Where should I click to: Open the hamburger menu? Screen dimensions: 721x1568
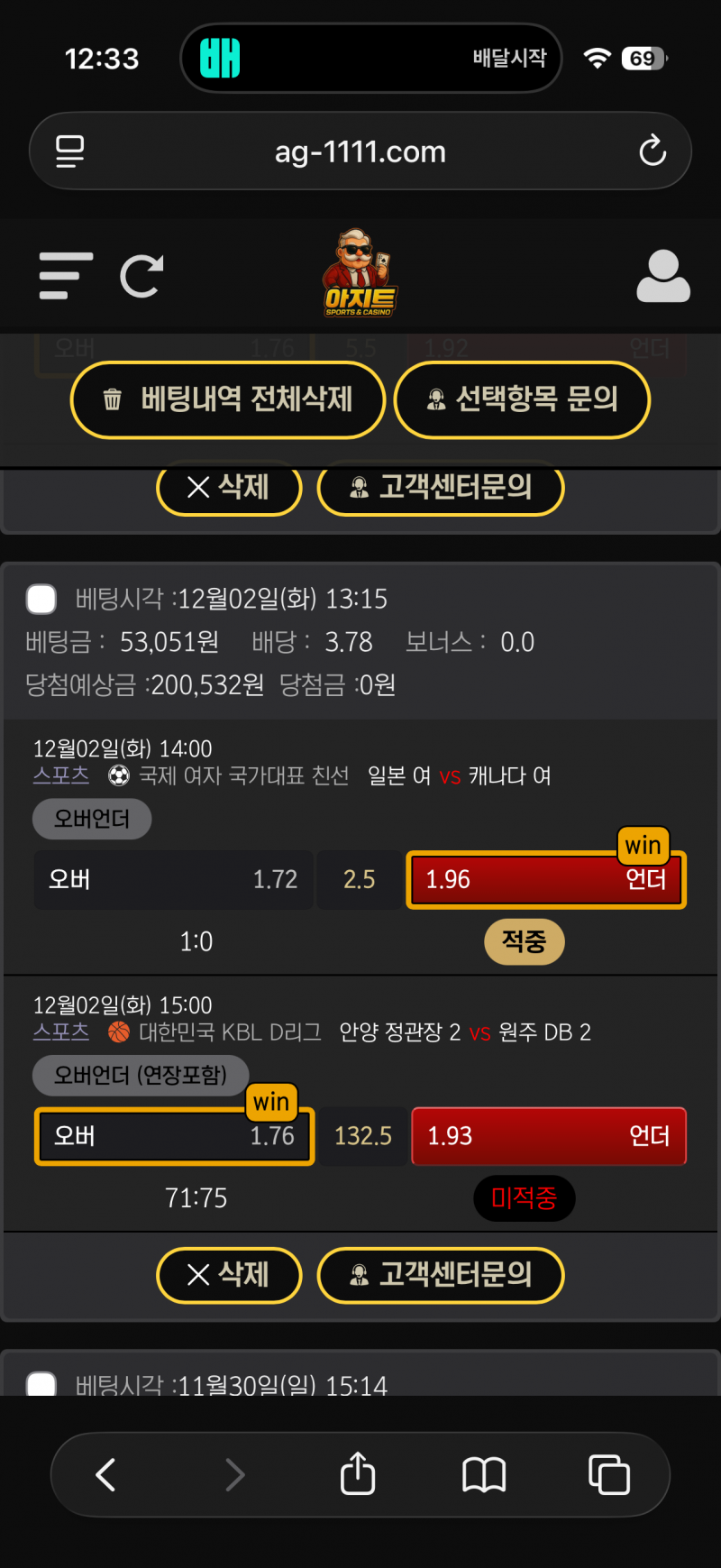[66, 276]
